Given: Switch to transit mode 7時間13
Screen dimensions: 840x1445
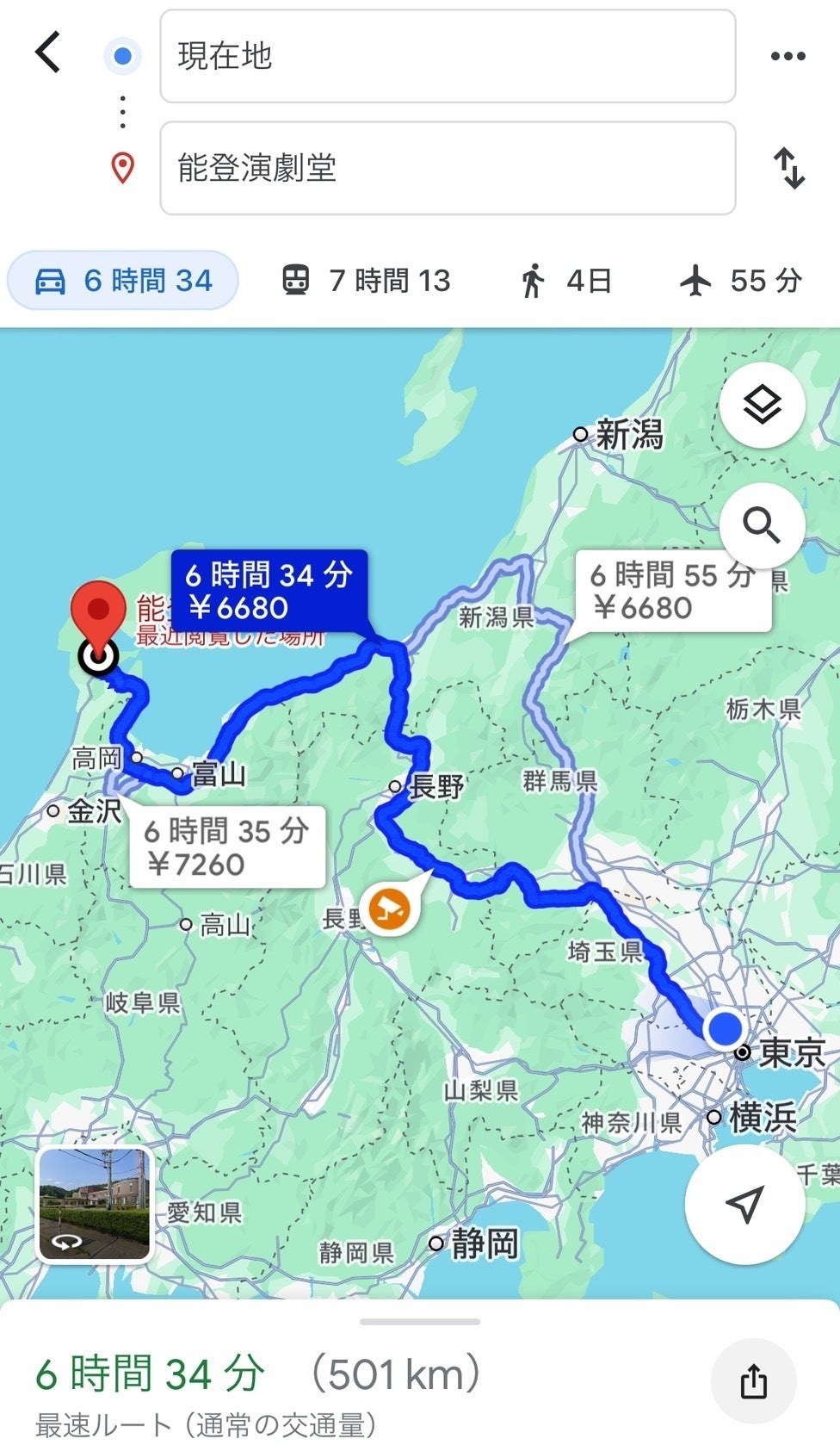Looking at the screenshot, I should 367,281.
